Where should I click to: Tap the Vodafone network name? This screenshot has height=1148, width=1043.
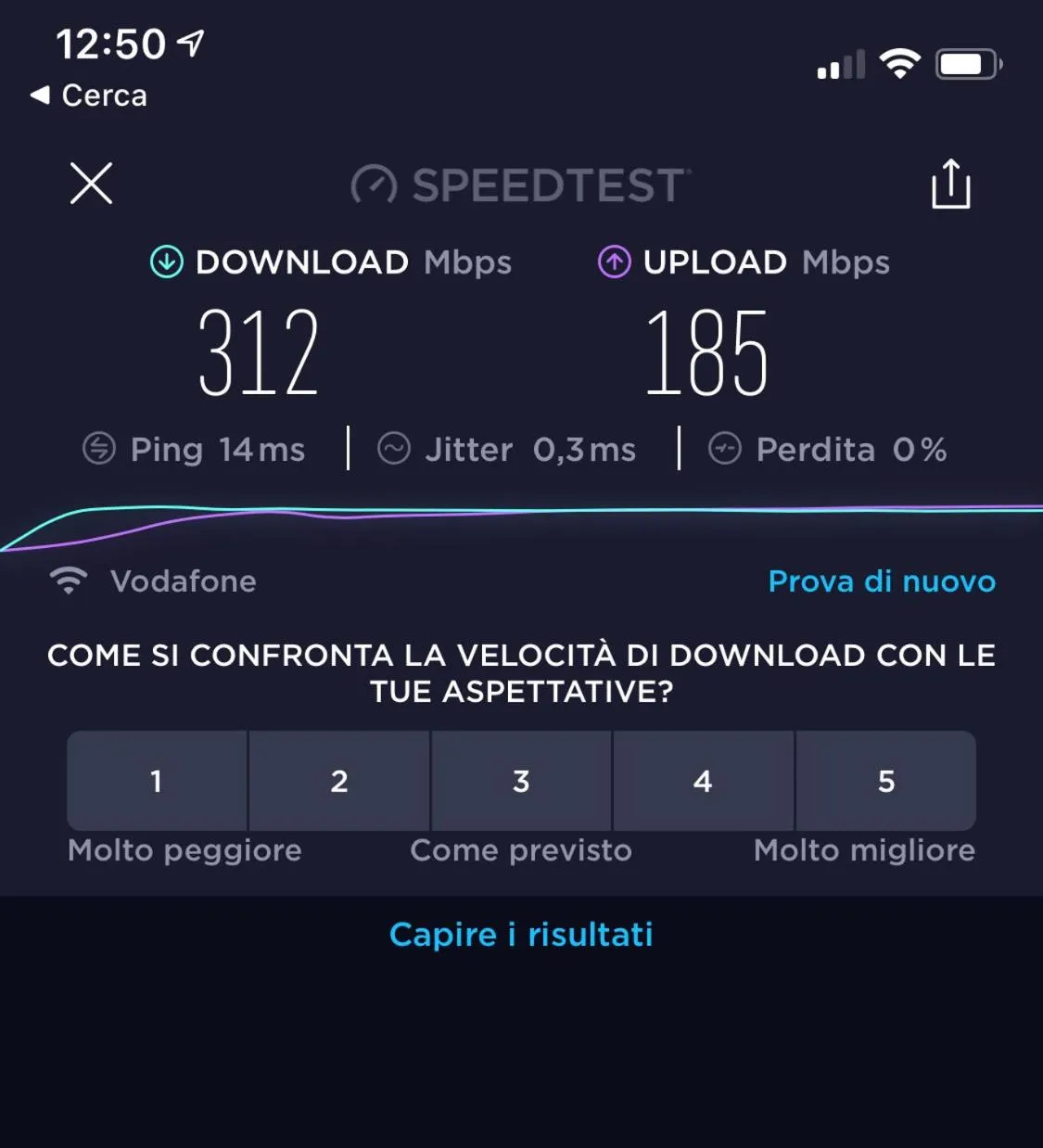(x=183, y=581)
